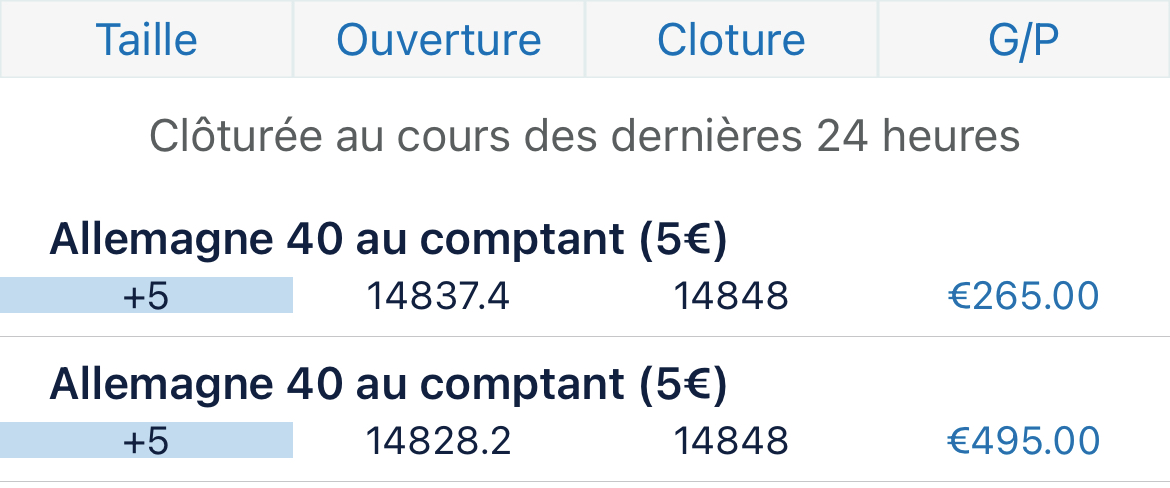Sort positions by Taille column
The height and width of the screenshot is (488, 1170).
146,40
